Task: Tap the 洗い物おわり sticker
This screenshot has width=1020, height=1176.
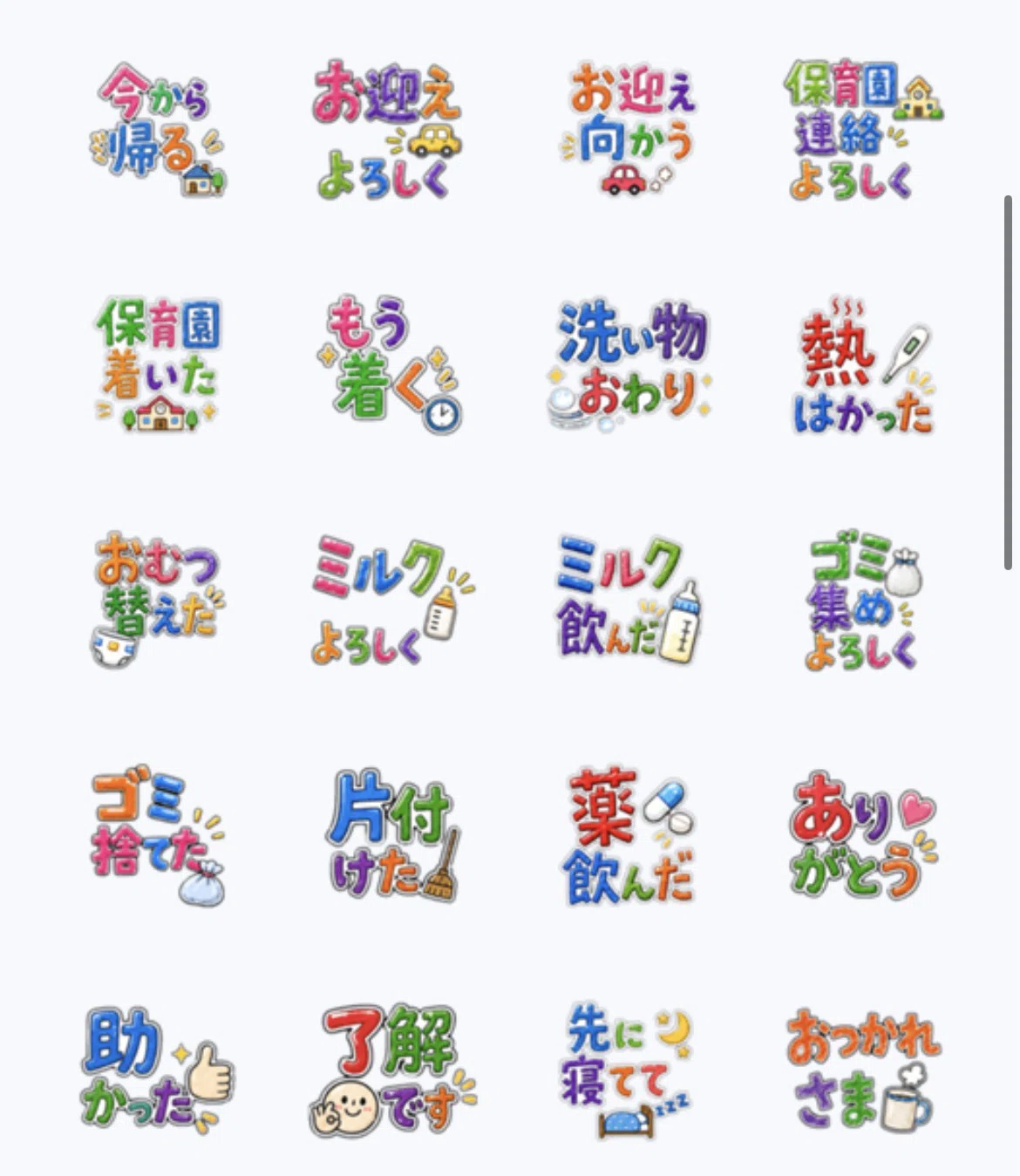Action: 629,364
